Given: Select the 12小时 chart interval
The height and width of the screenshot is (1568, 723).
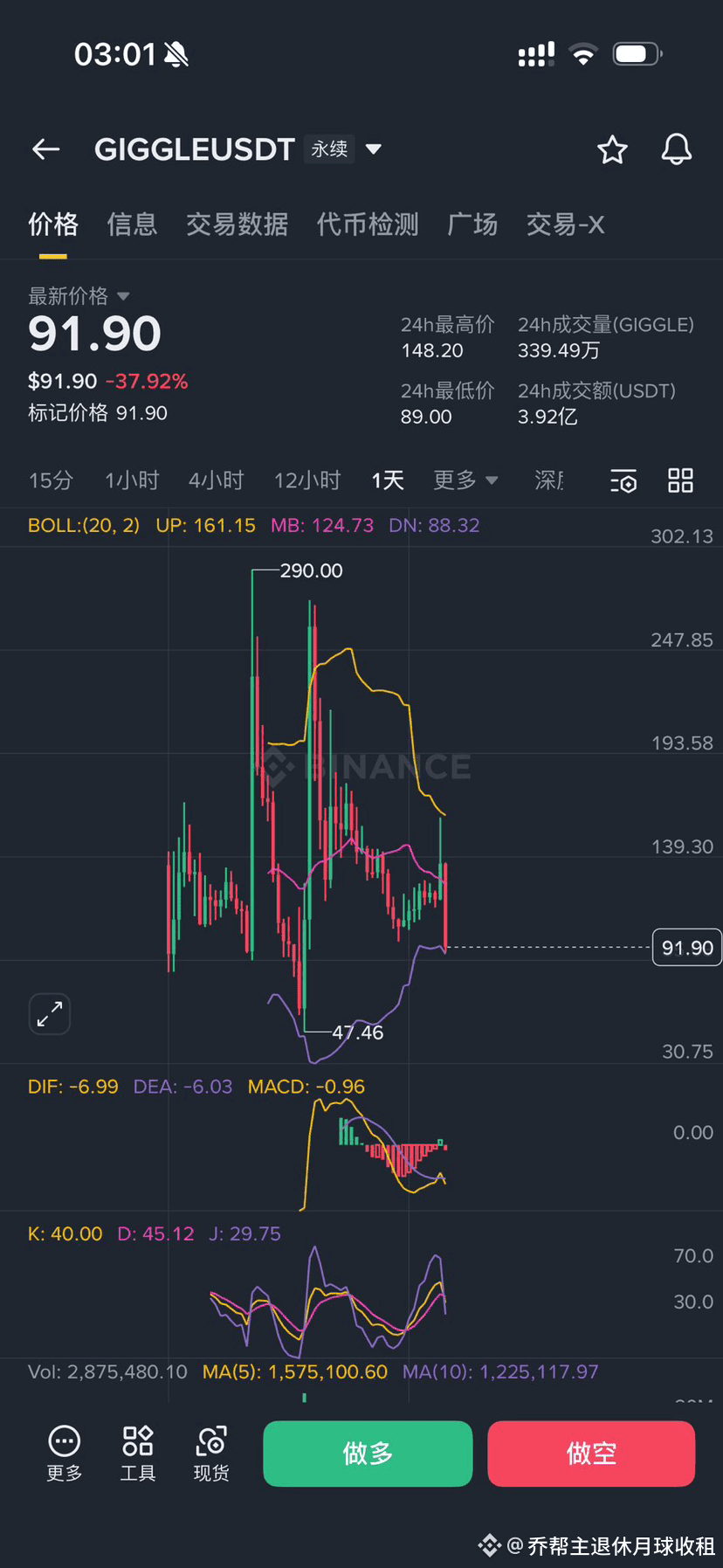Looking at the screenshot, I should pos(306,480).
